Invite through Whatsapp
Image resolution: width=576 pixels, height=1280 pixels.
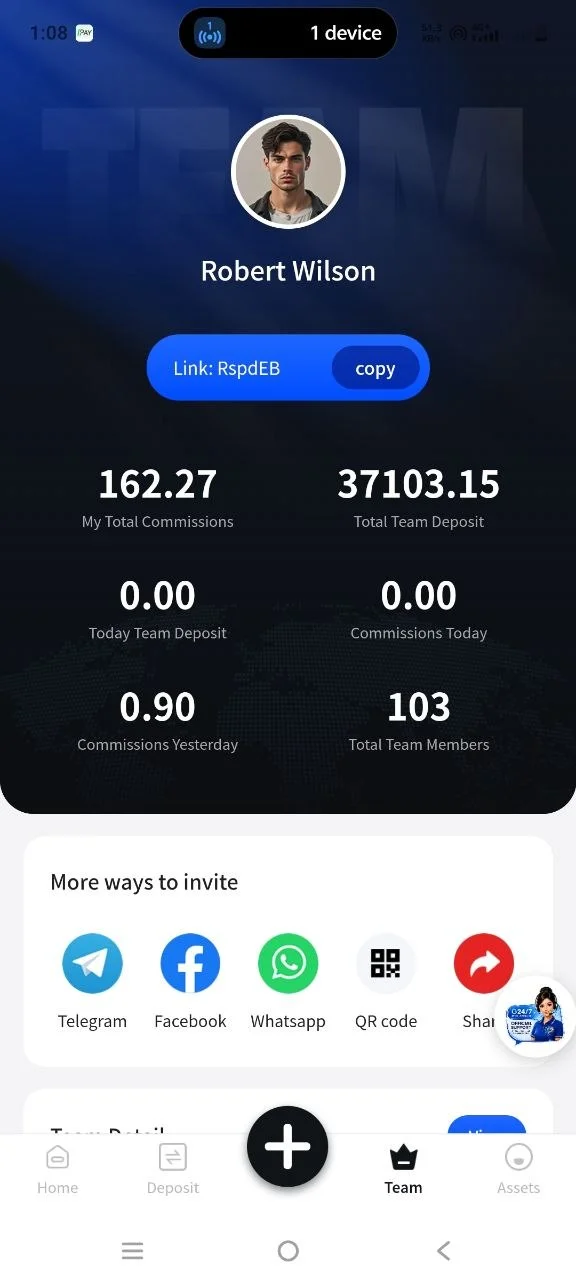coord(288,964)
